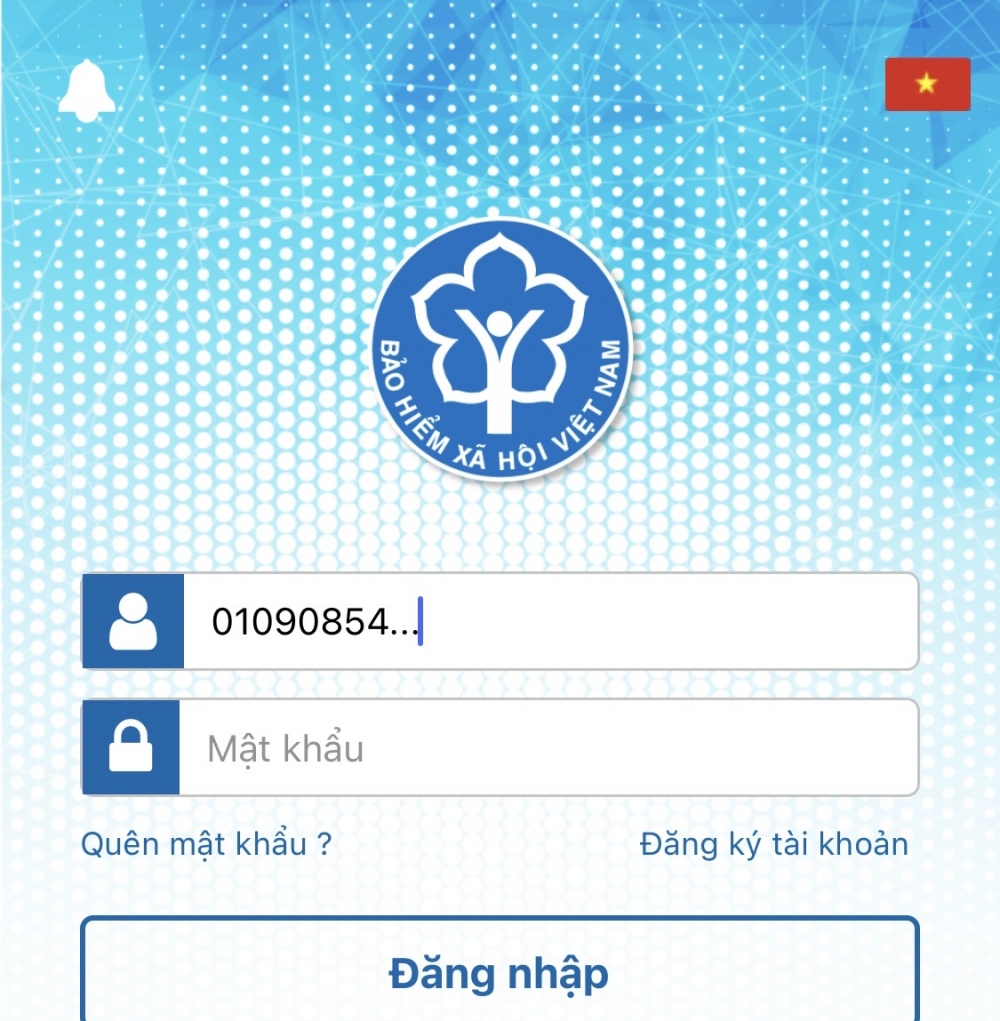The width and height of the screenshot is (1000, 1021).
Task: Open Đăng ký tài khoản link
Action: coord(774,844)
